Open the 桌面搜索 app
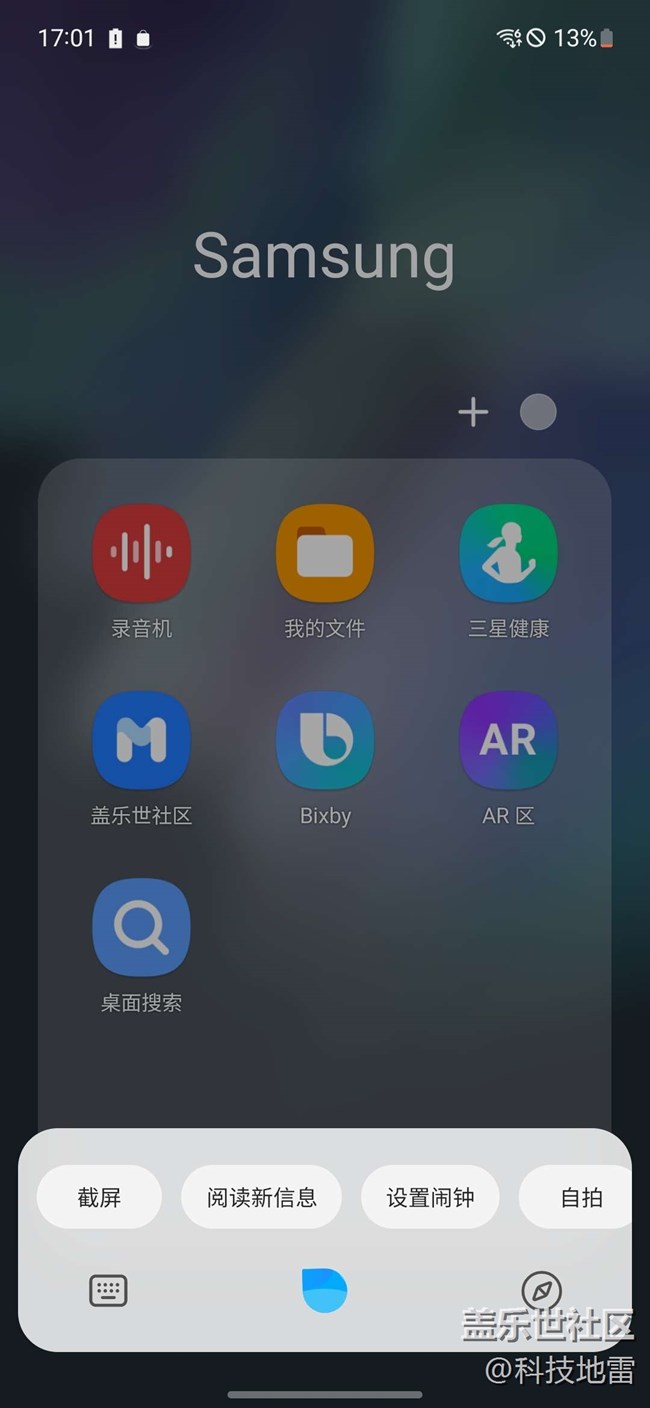 pyautogui.click(x=141, y=928)
